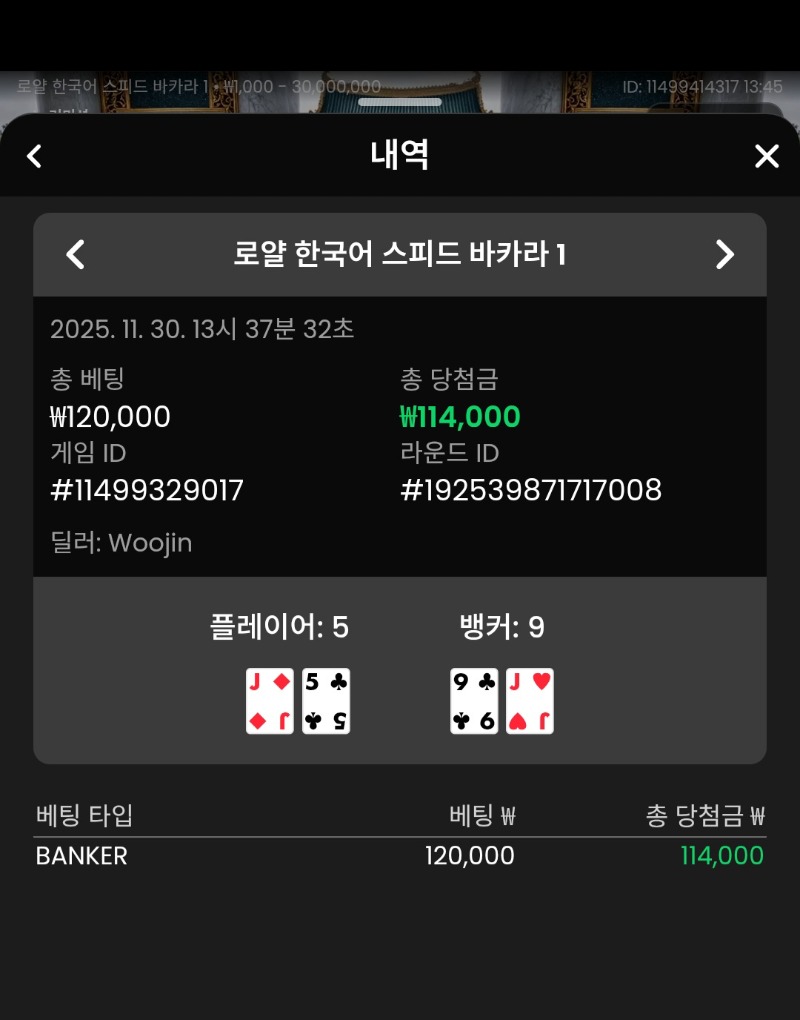Image resolution: width=800 pixels, height=1020 pixels.
Task: Click the 5 of Clubs player card
Action: point(325,699)
